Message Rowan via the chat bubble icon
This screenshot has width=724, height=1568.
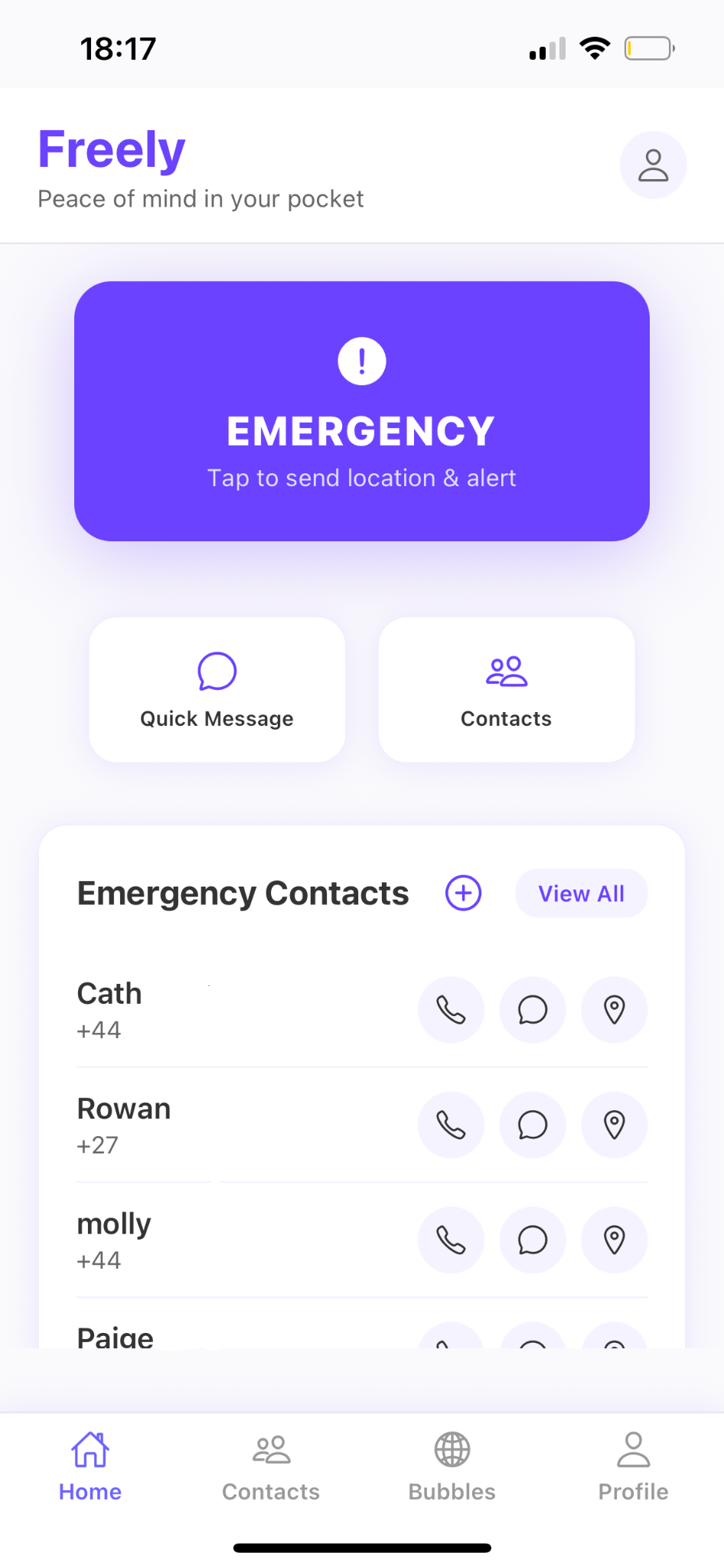point(533,1125)
